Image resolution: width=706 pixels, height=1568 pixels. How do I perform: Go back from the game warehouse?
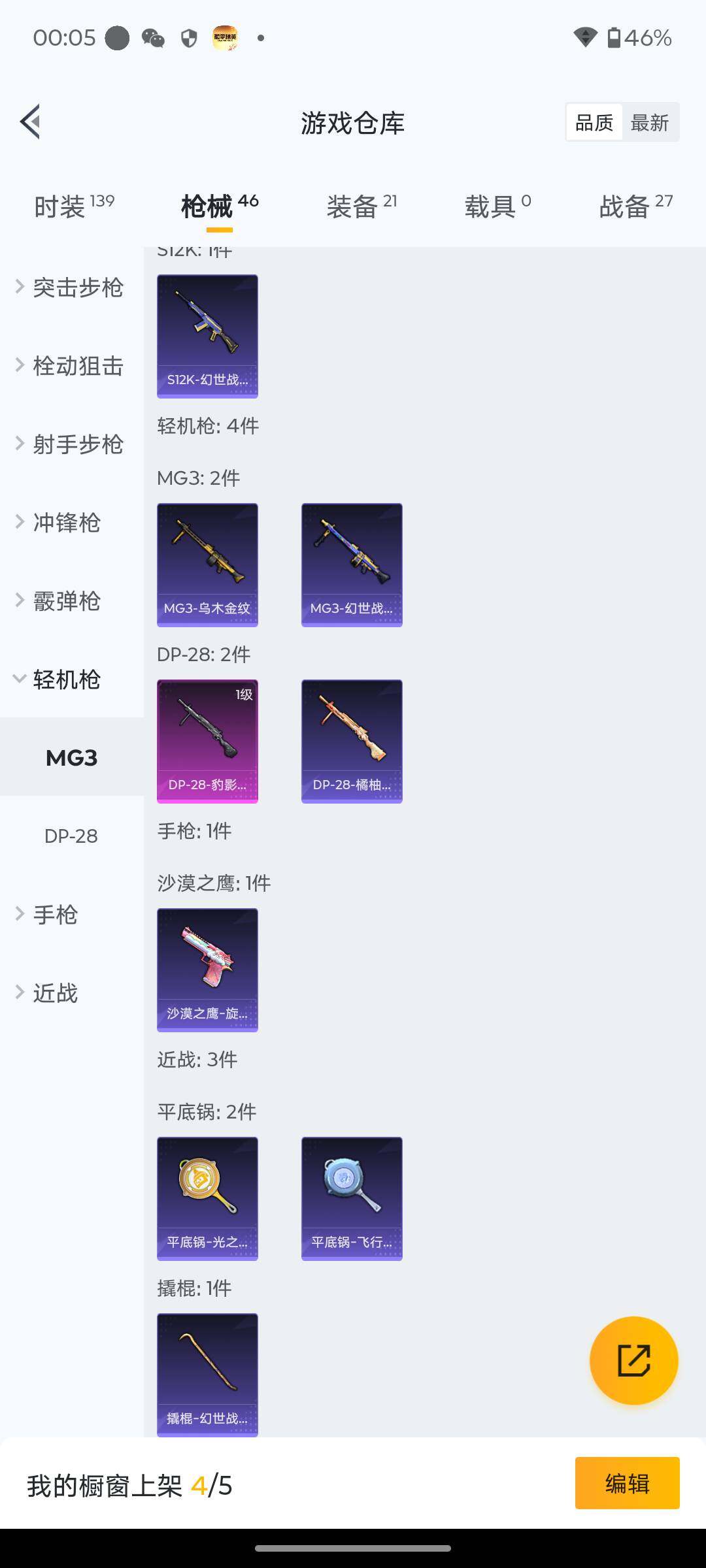point(31,122)
